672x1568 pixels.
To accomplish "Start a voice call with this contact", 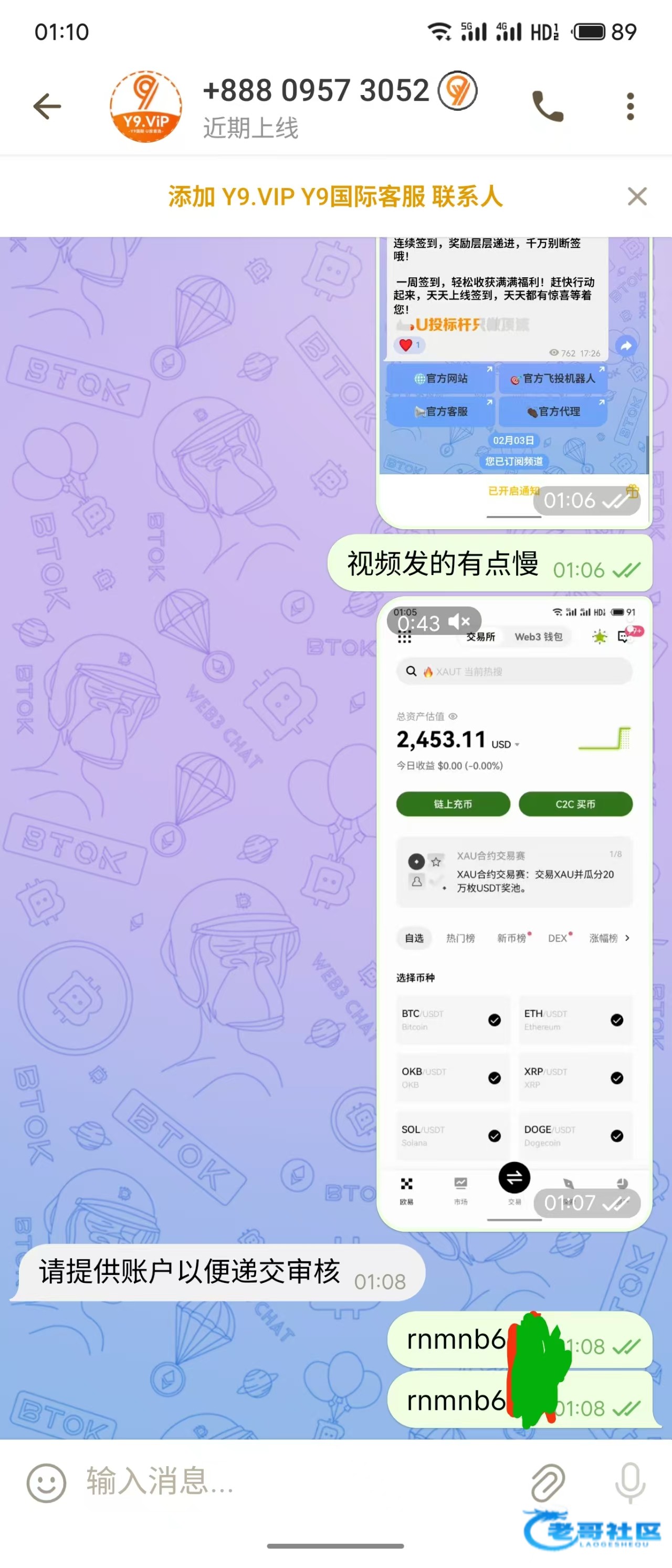I will click(547, 107).
